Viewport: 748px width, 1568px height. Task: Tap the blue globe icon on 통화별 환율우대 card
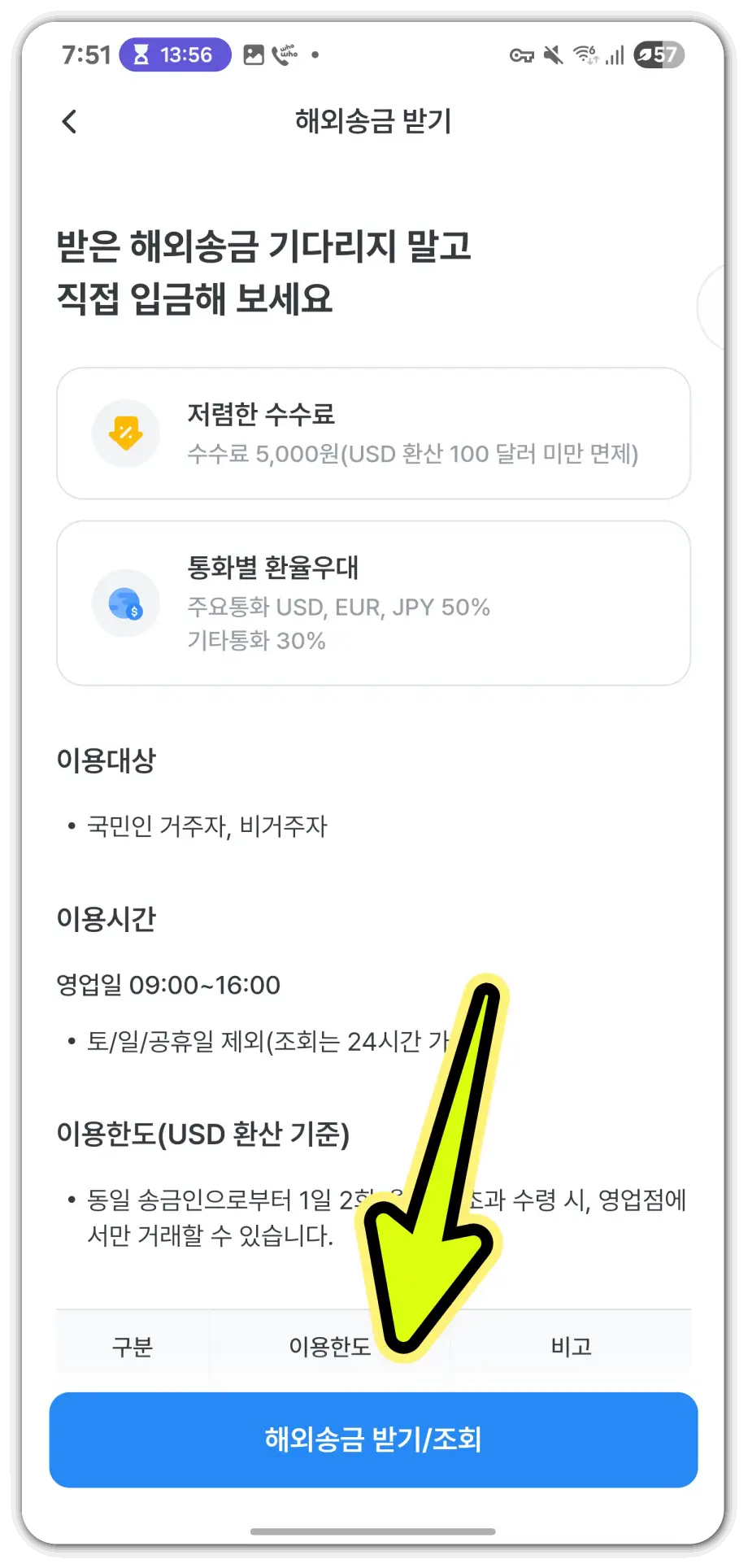[126, 603]
